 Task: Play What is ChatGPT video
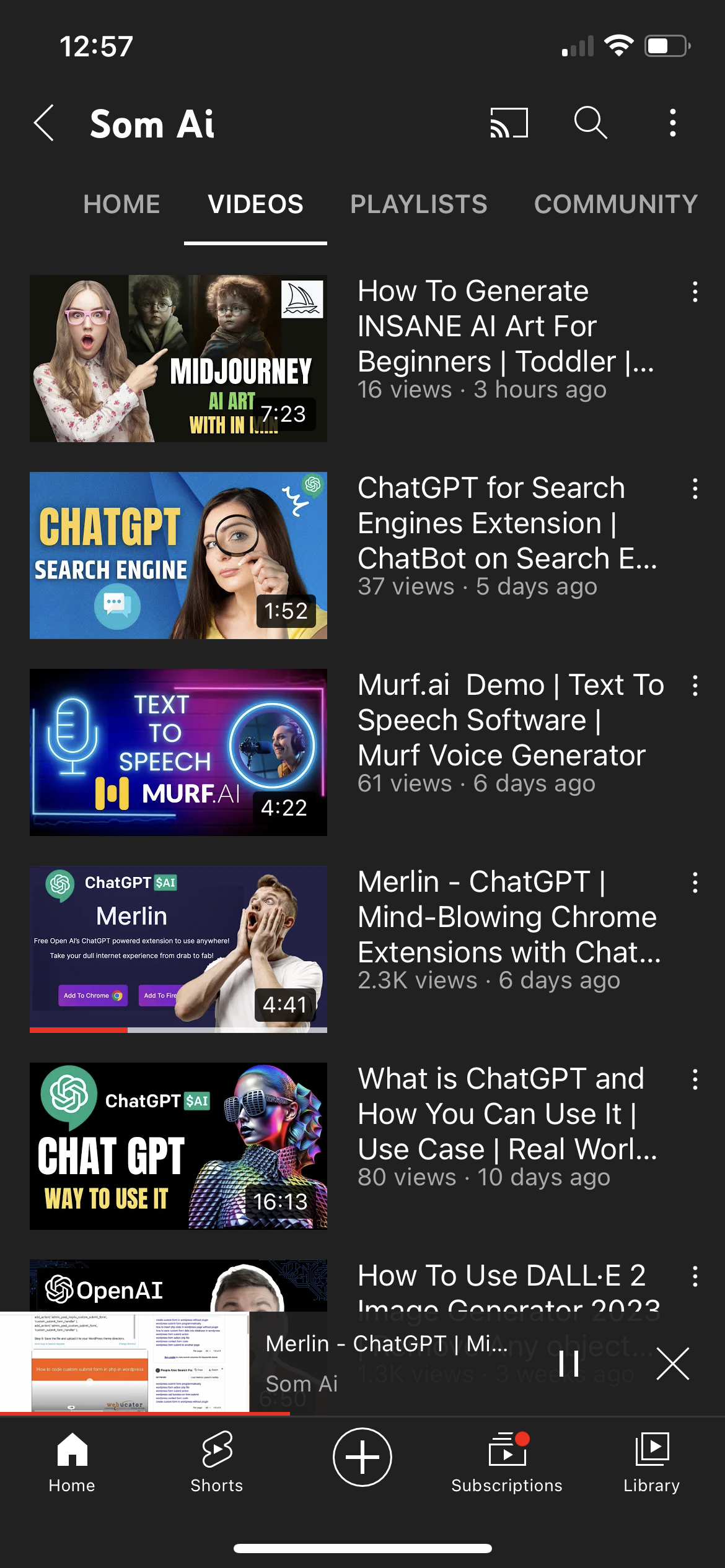tap(178, 1146)
